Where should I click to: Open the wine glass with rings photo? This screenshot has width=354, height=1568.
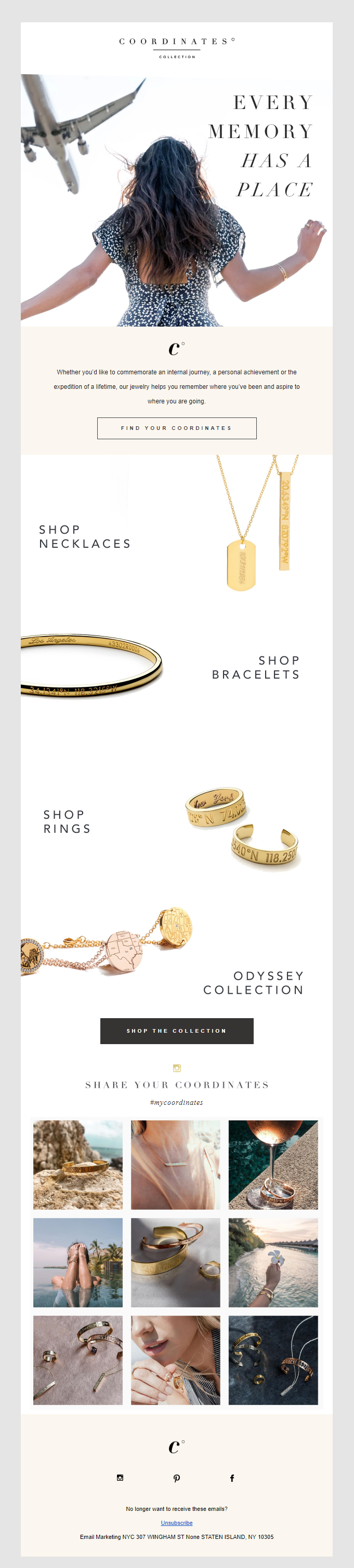point(273,1165)
